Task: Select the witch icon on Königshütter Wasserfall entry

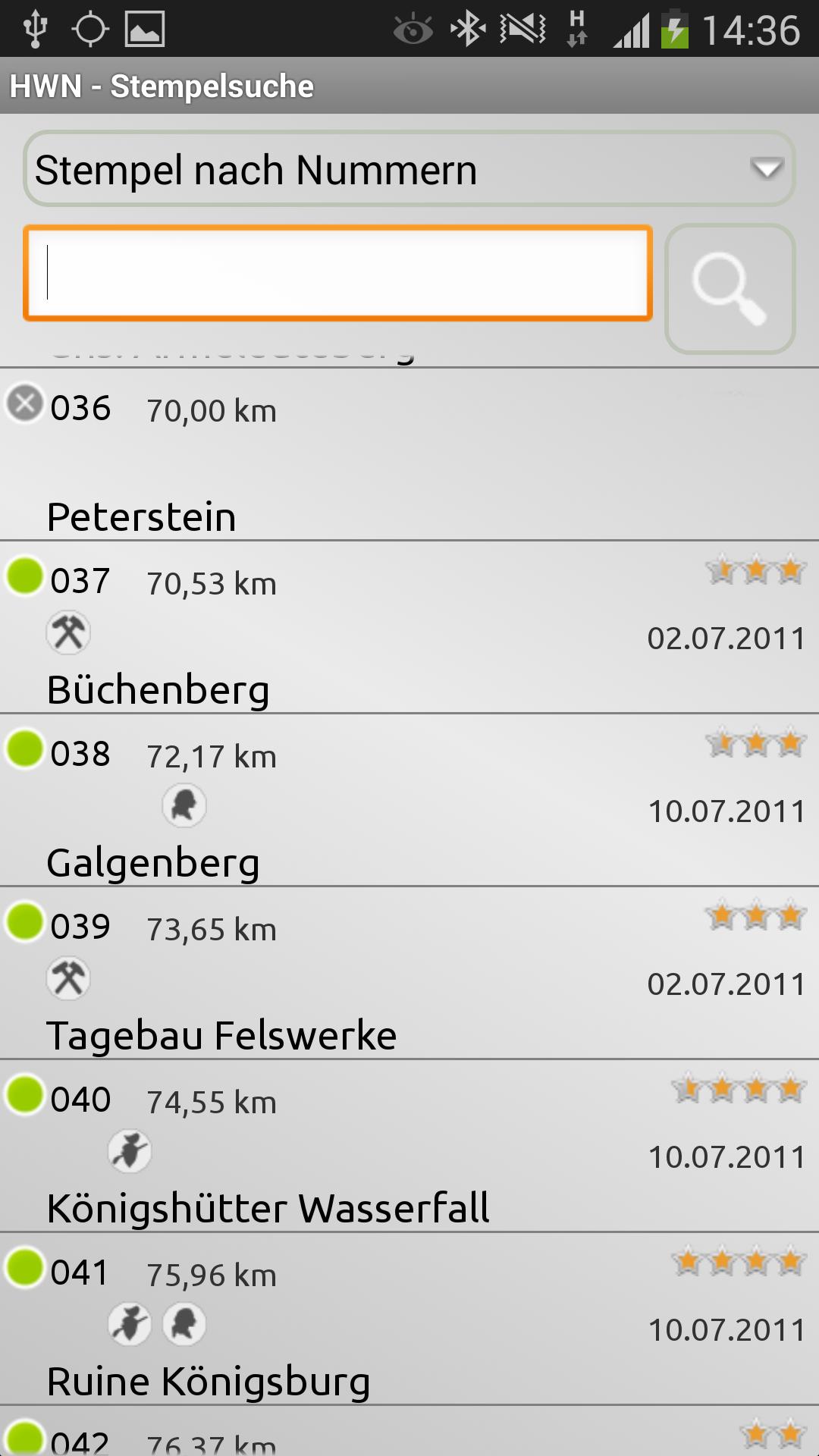Action: click(x=130, y=1151)
